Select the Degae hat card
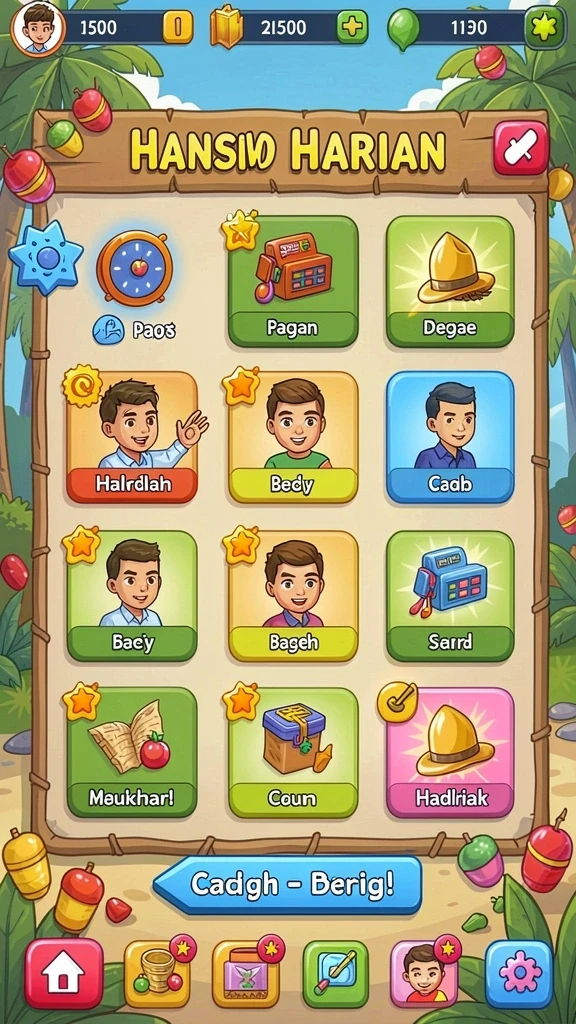This screenshot has height=1024, width=576. [x=450, y=281]
